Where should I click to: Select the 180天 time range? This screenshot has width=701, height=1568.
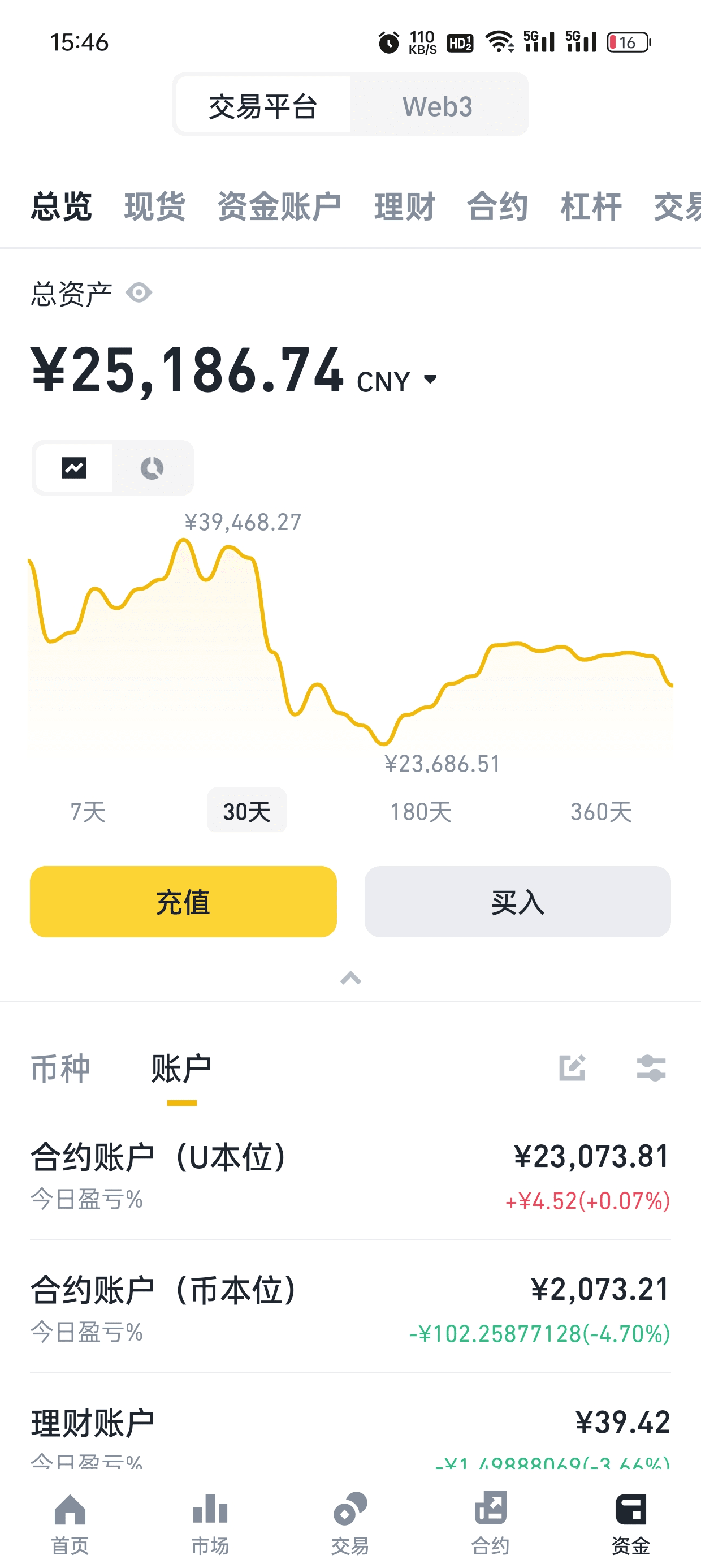point(421,811)
